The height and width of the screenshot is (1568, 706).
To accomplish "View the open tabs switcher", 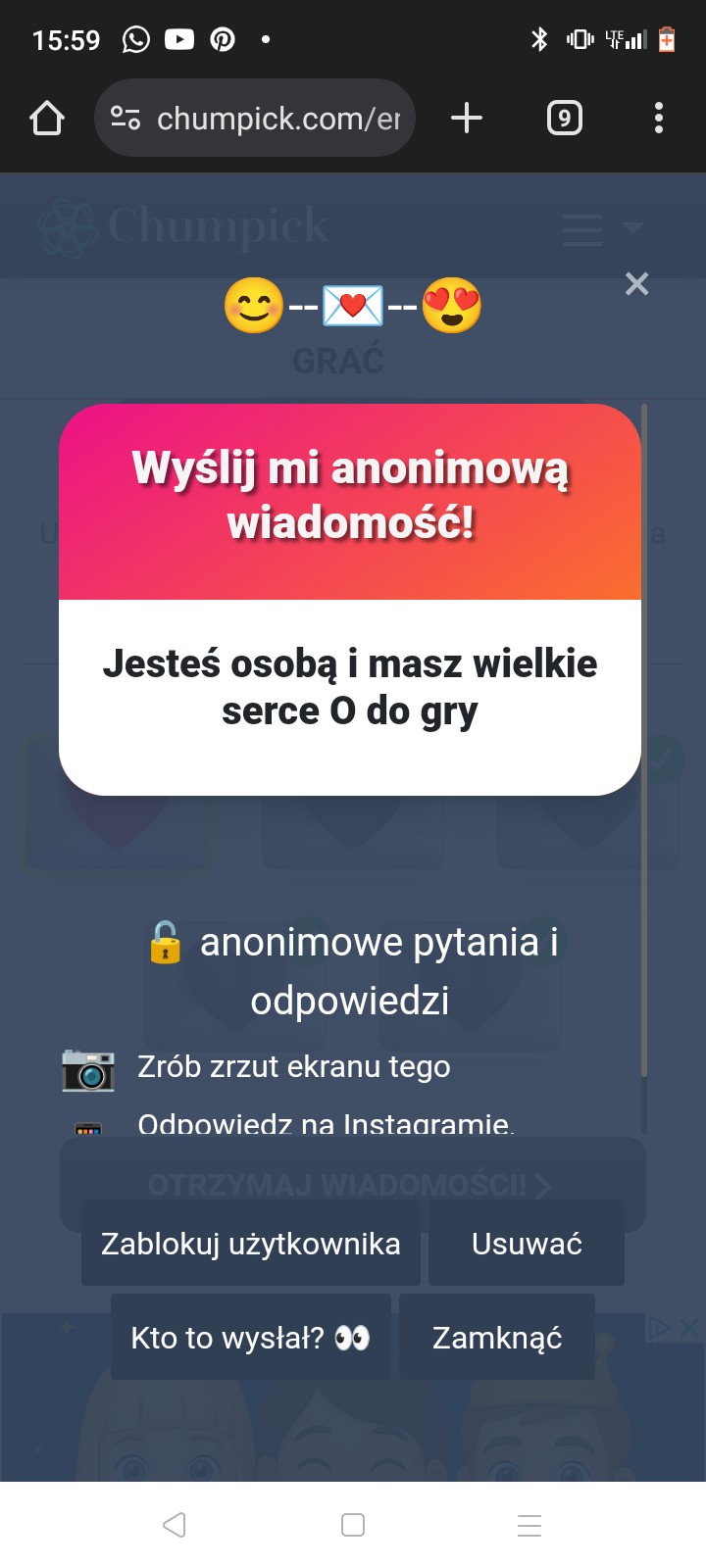I will click(x=564, y=119).
